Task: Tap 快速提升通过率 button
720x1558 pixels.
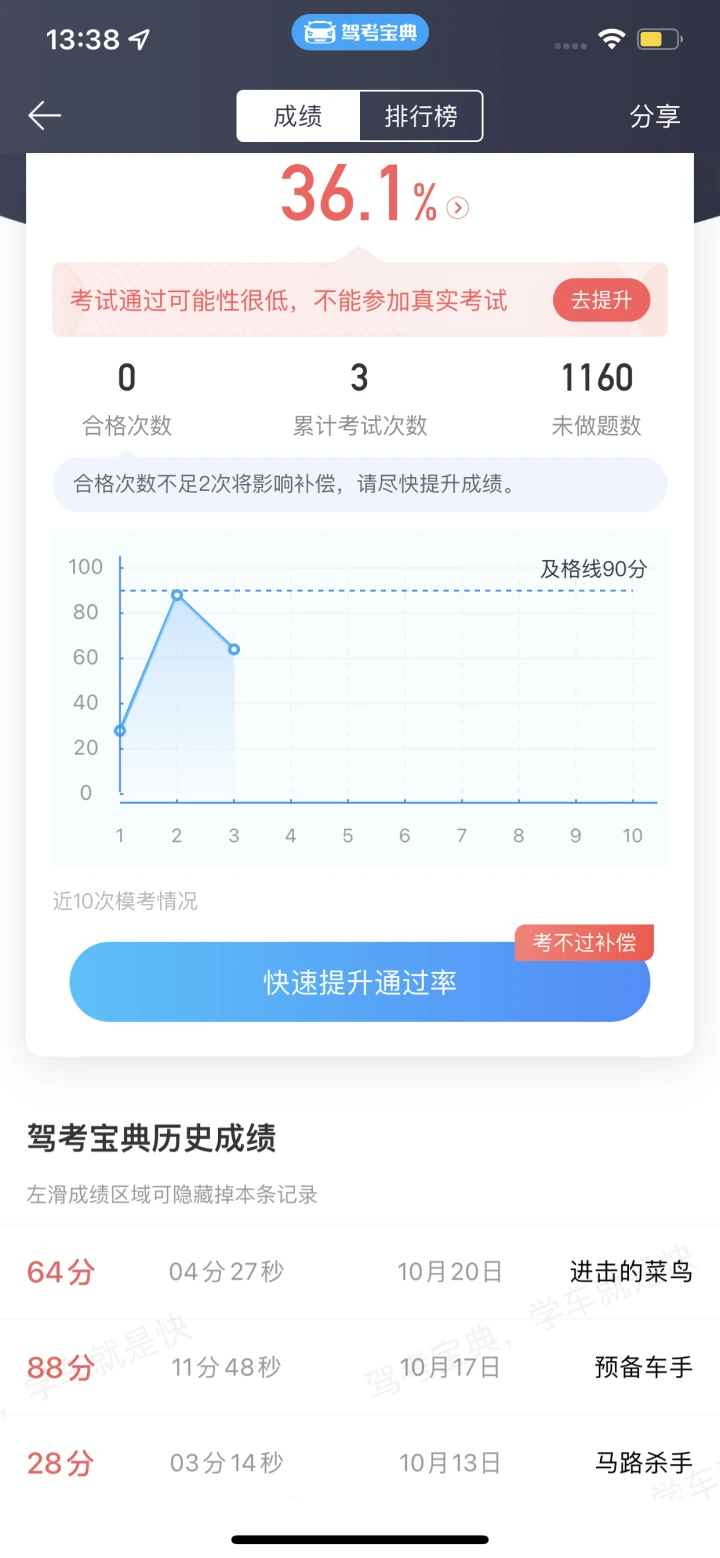Action: point(360,982)
